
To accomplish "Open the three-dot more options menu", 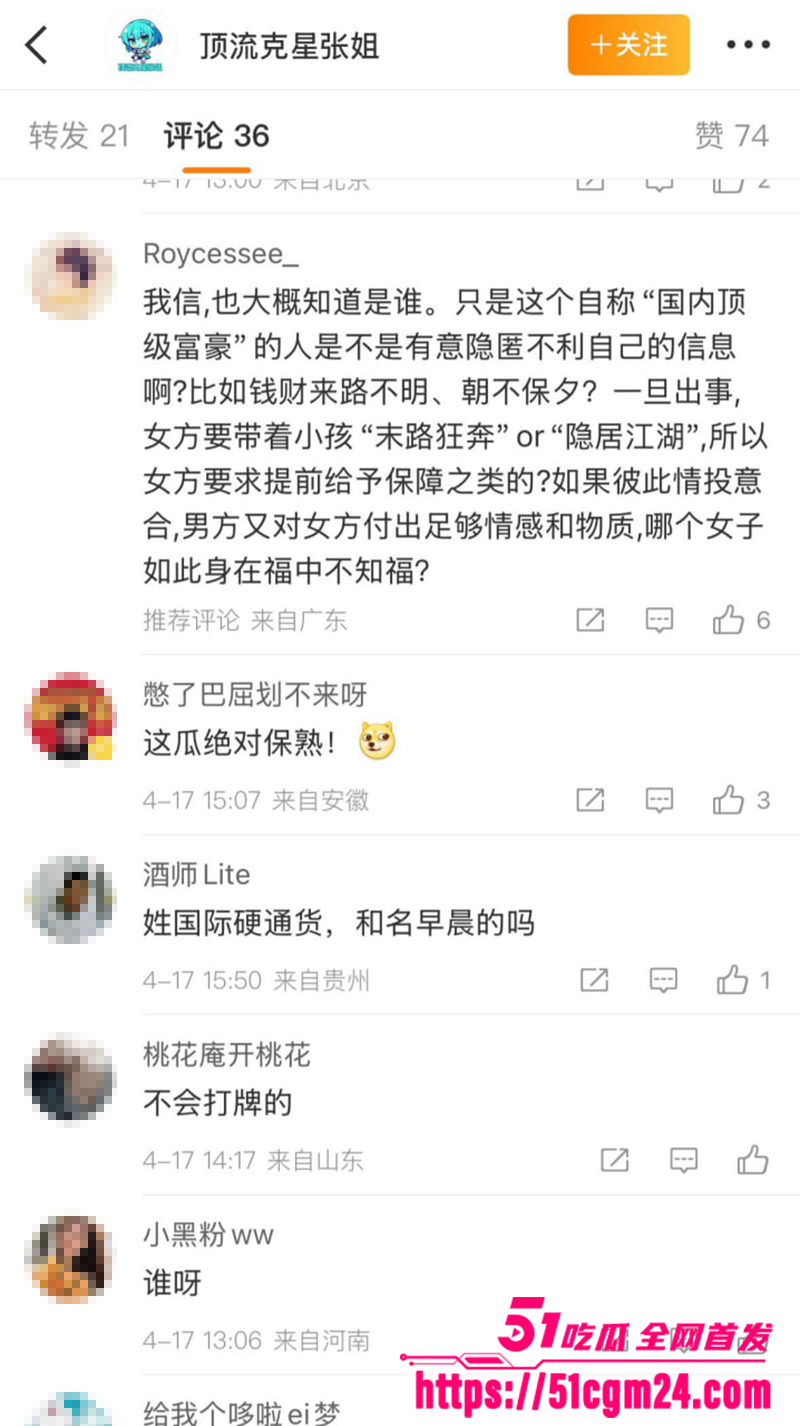I will click(x=748, y=44).
